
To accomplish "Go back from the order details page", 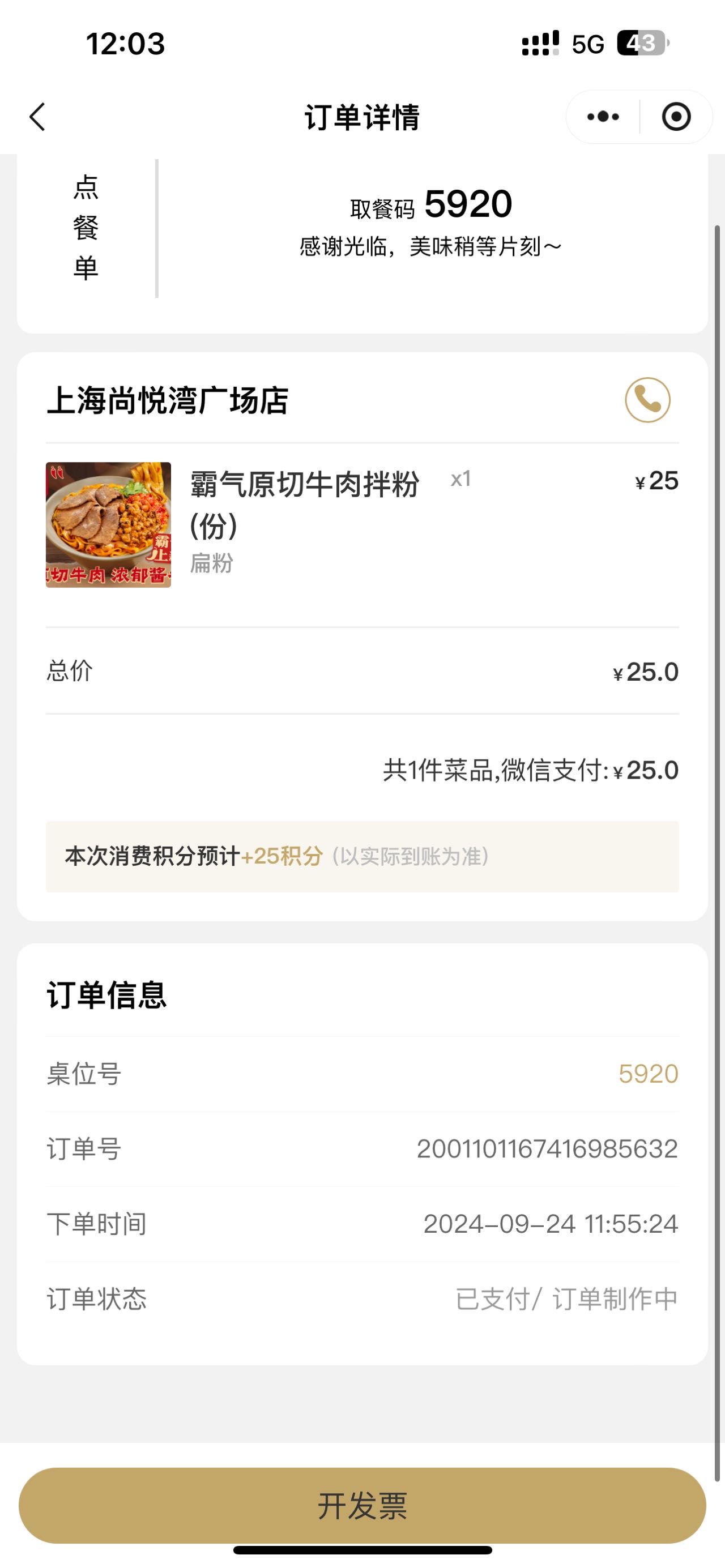I will click(x=38, y=117).
